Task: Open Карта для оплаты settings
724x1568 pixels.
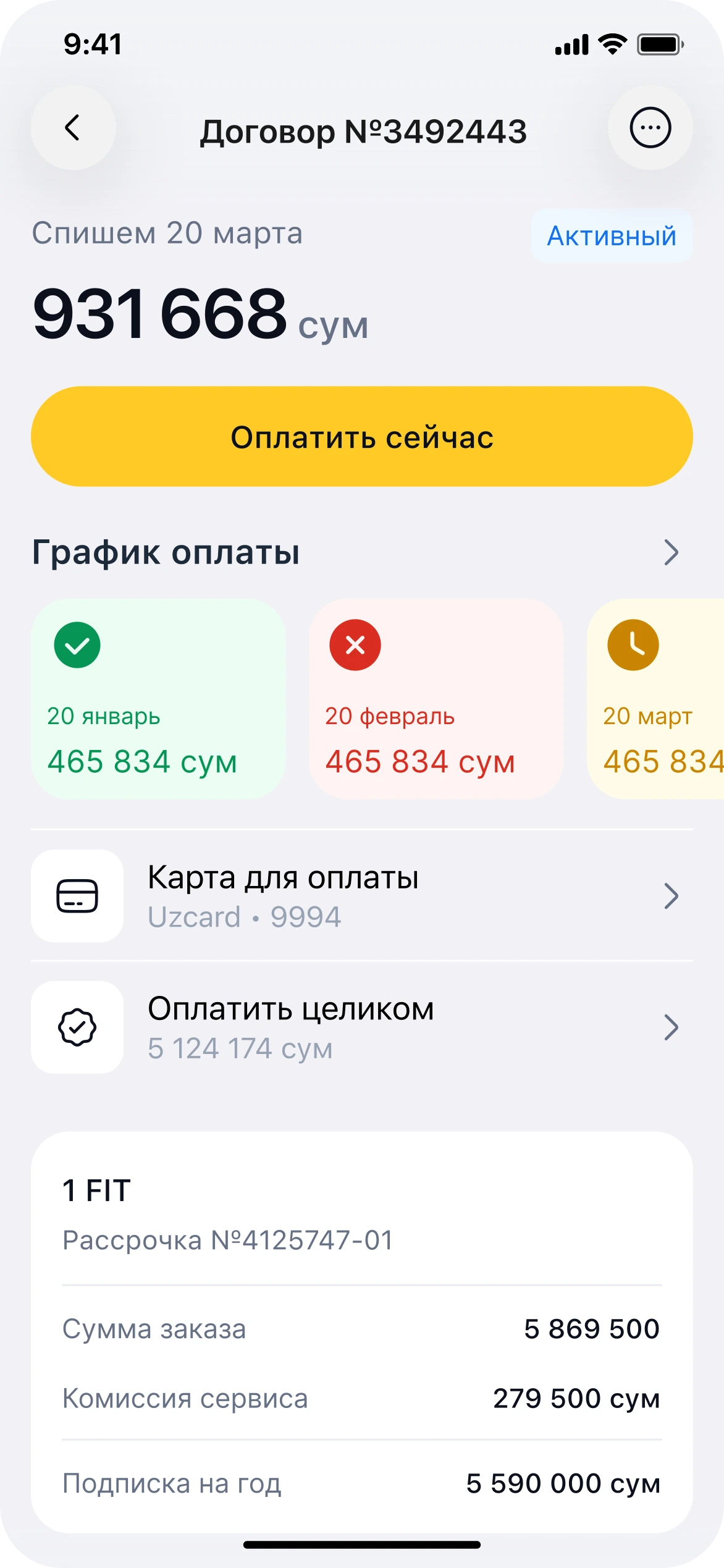Action: pos(362,896)
